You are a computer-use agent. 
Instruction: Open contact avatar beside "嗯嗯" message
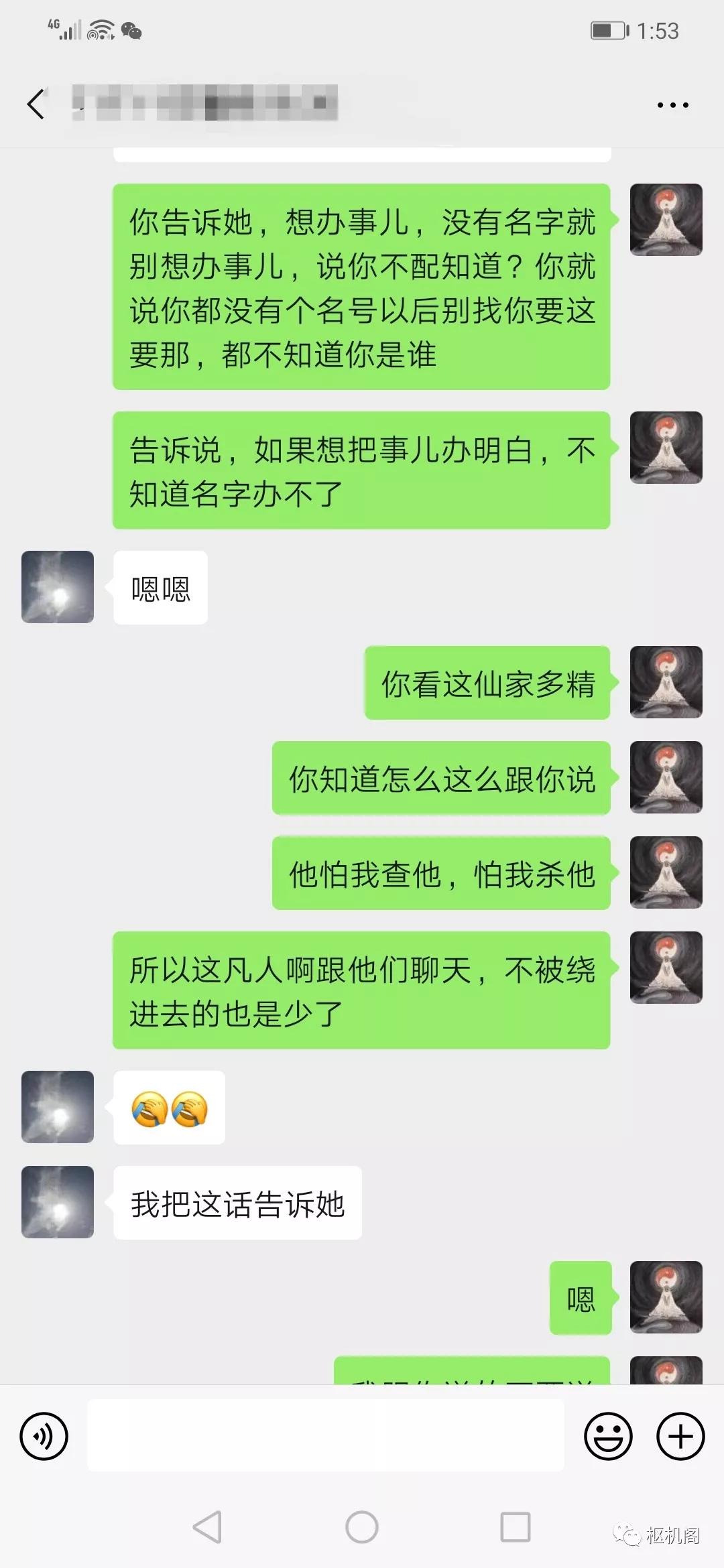58,587
